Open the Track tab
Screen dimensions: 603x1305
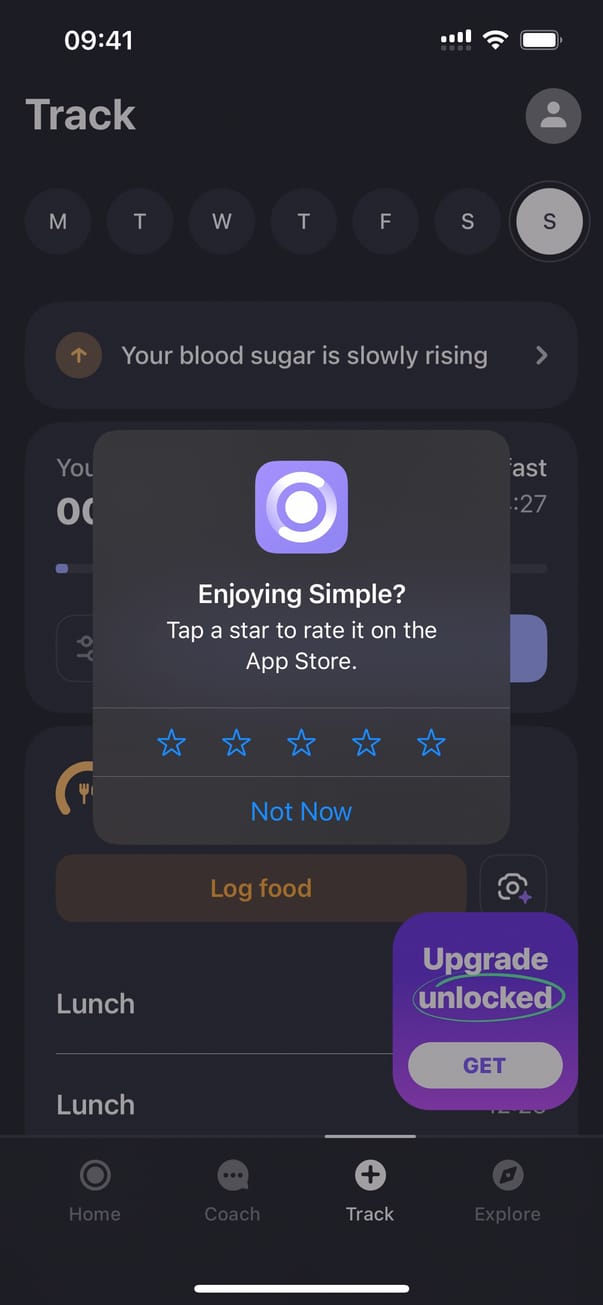click(370, 1192)
